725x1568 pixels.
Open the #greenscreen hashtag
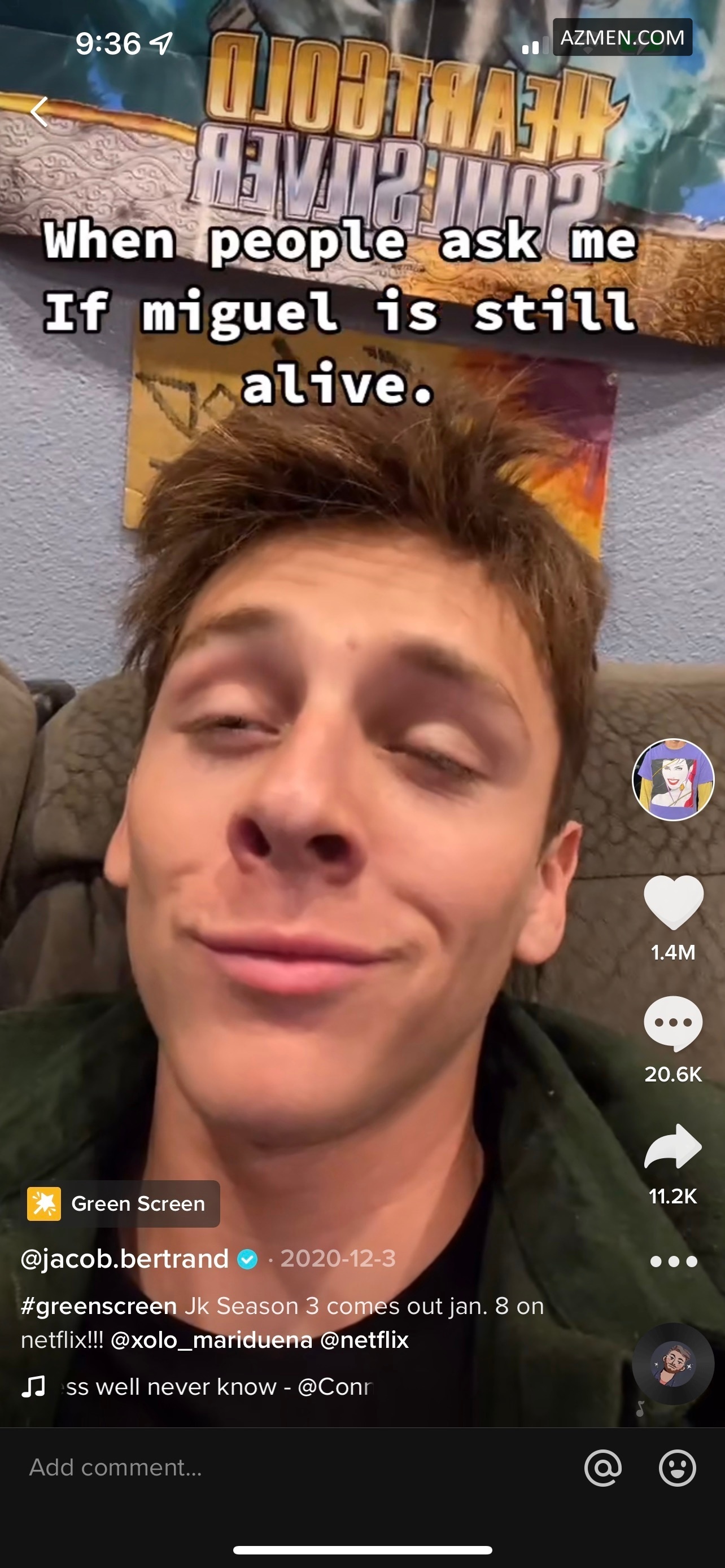coord(99,1306)
